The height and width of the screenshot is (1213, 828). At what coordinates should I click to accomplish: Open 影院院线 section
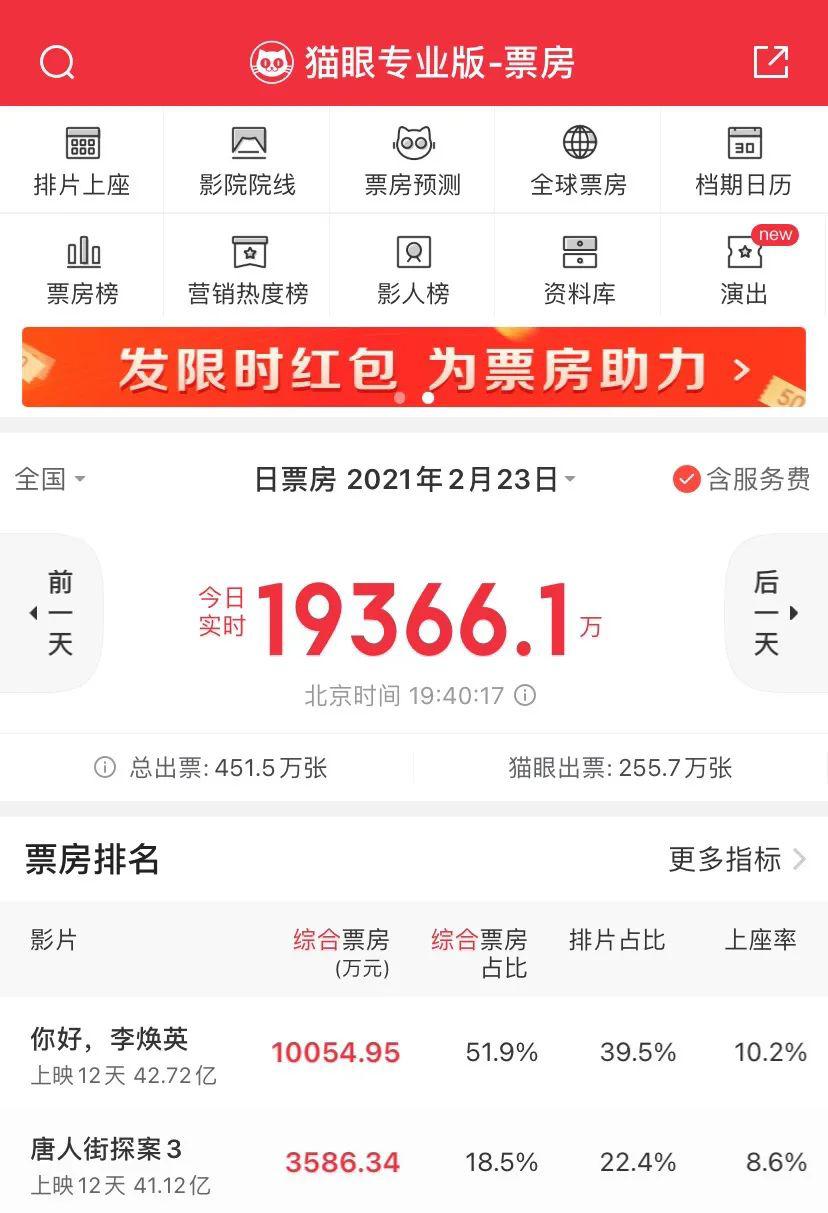click(247, 161)
